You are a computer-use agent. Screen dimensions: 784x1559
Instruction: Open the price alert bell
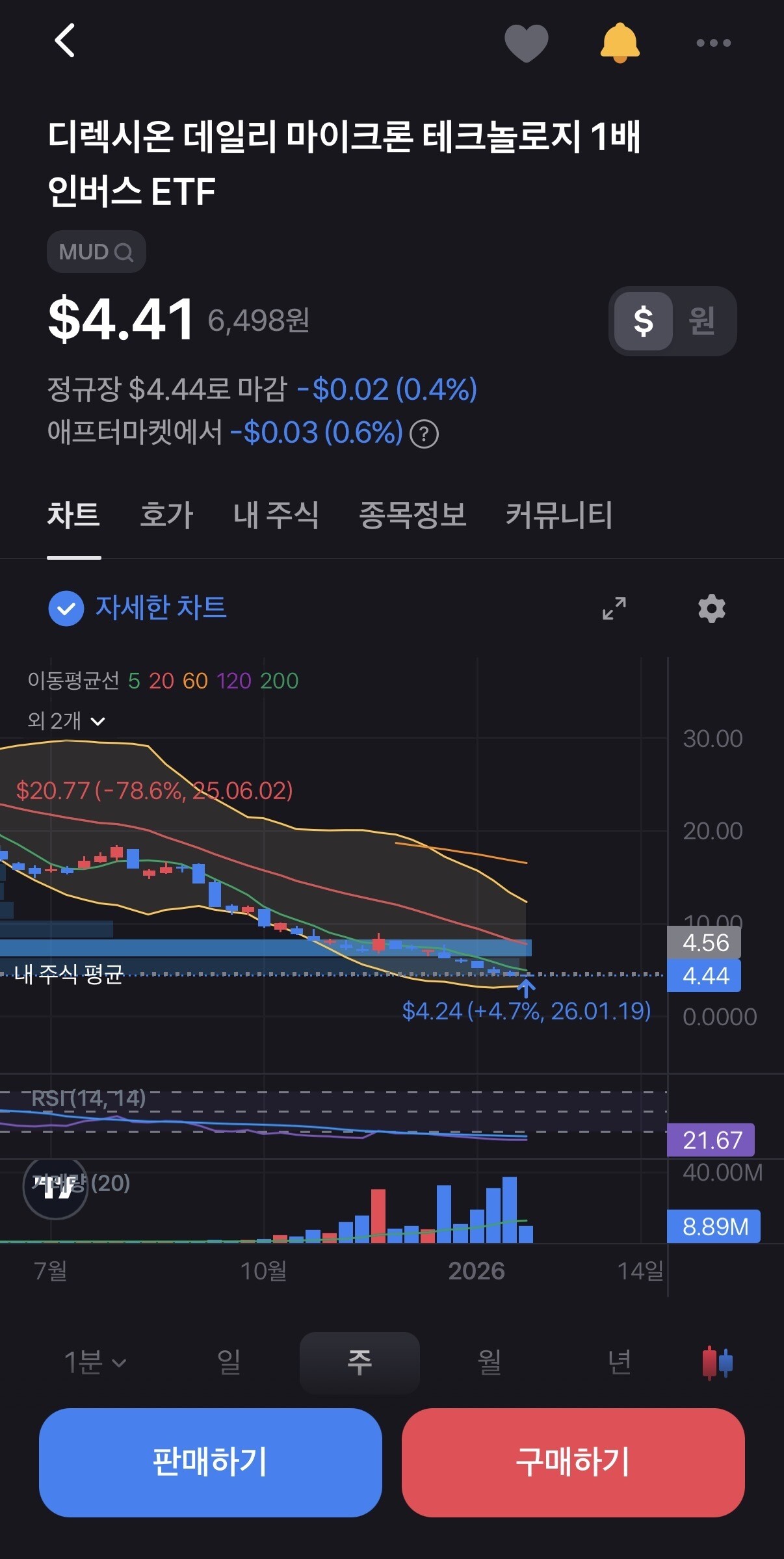(620, 43)
